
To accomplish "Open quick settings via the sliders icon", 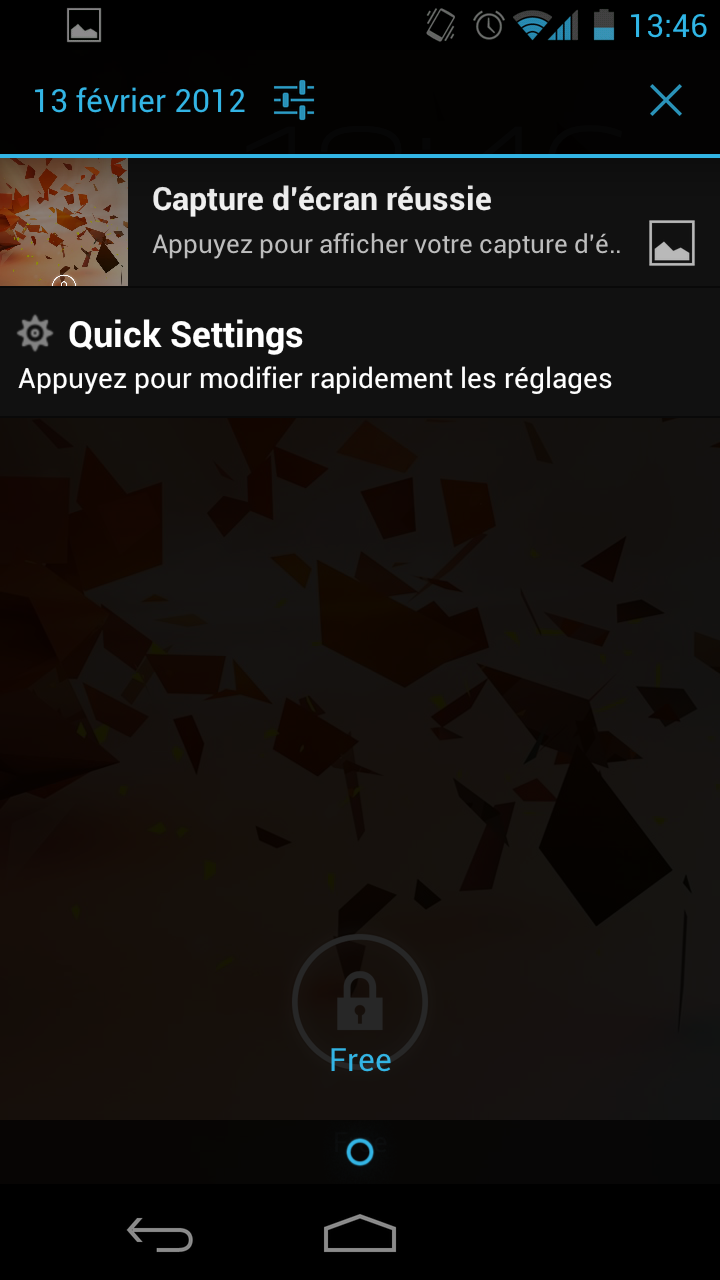I will pyautogui.click(x=294, y=101).
